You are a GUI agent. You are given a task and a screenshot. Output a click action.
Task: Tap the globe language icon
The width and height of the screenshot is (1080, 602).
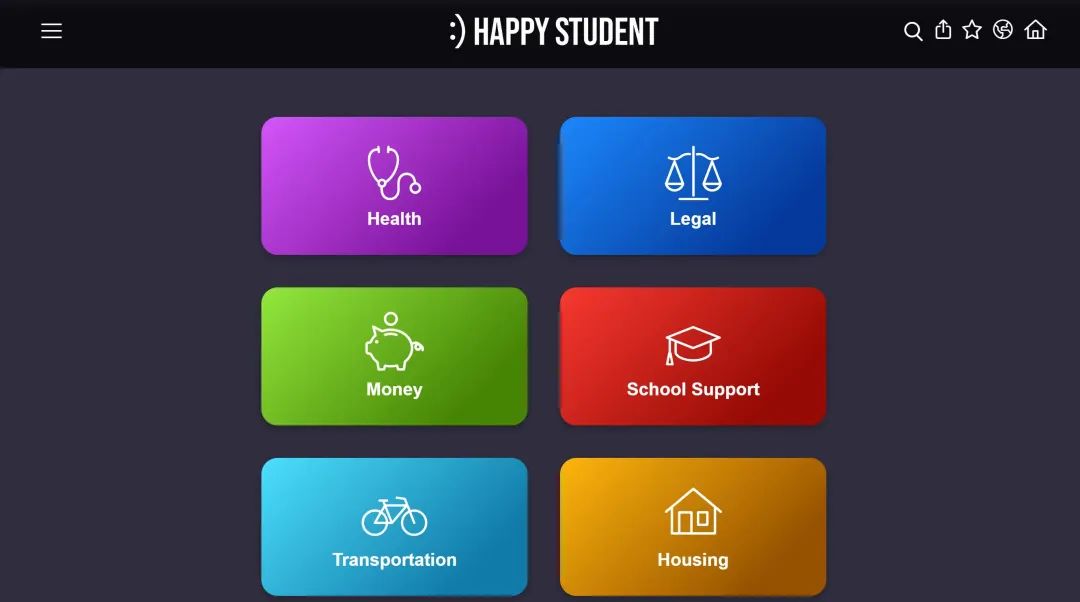[x=1003, y=30]
